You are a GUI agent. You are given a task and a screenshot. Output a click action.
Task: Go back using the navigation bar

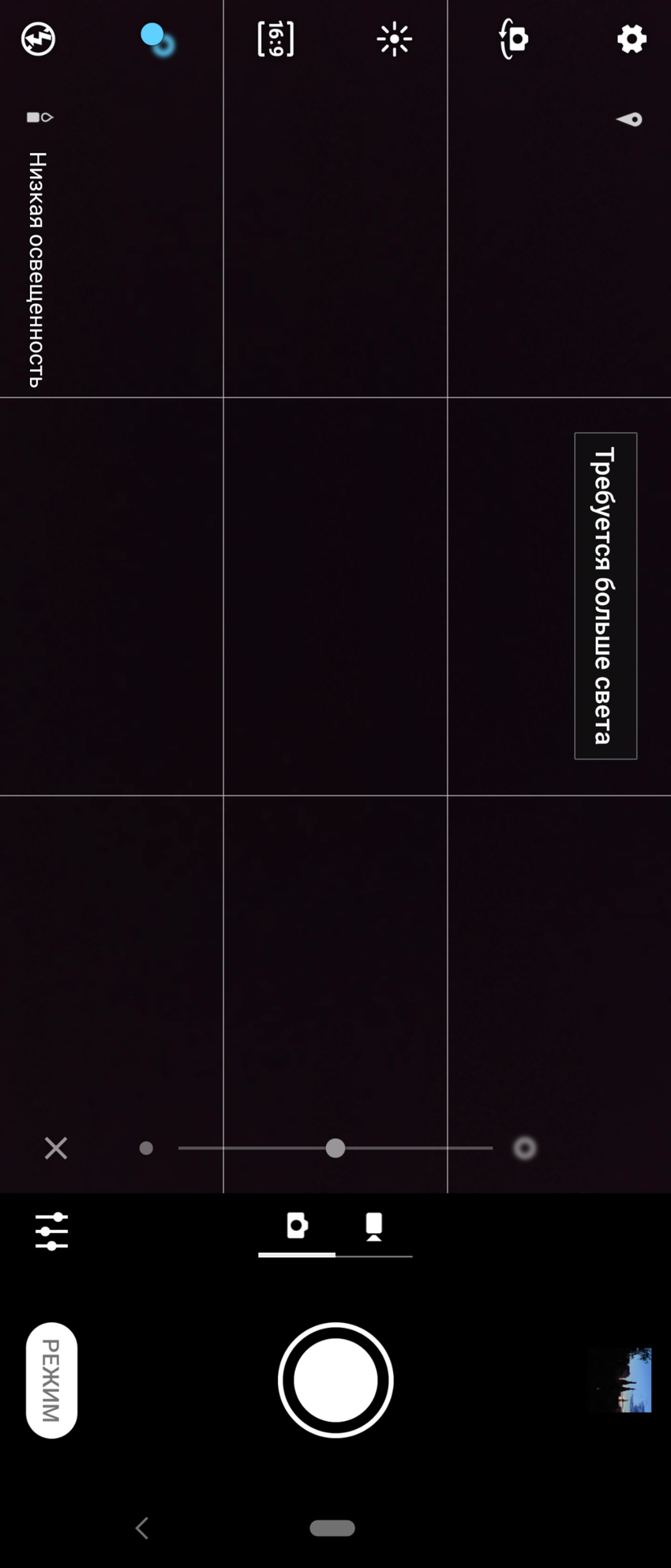pyautogui.click(x=142, y=1528)
